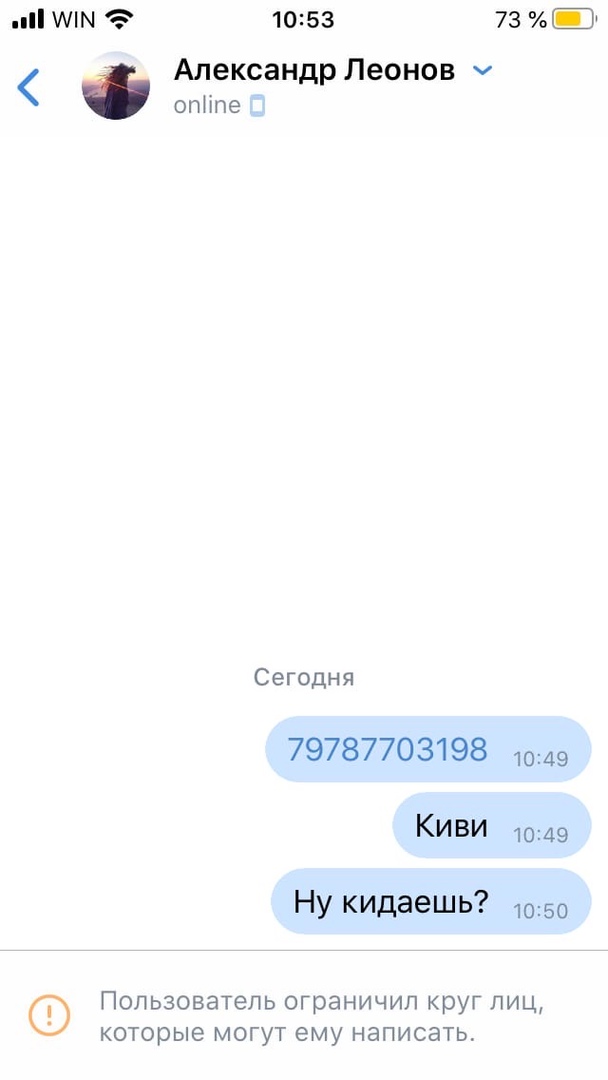608x1080 pixels.
Task: Go back to the conversations list
Action: coord(29,87)
